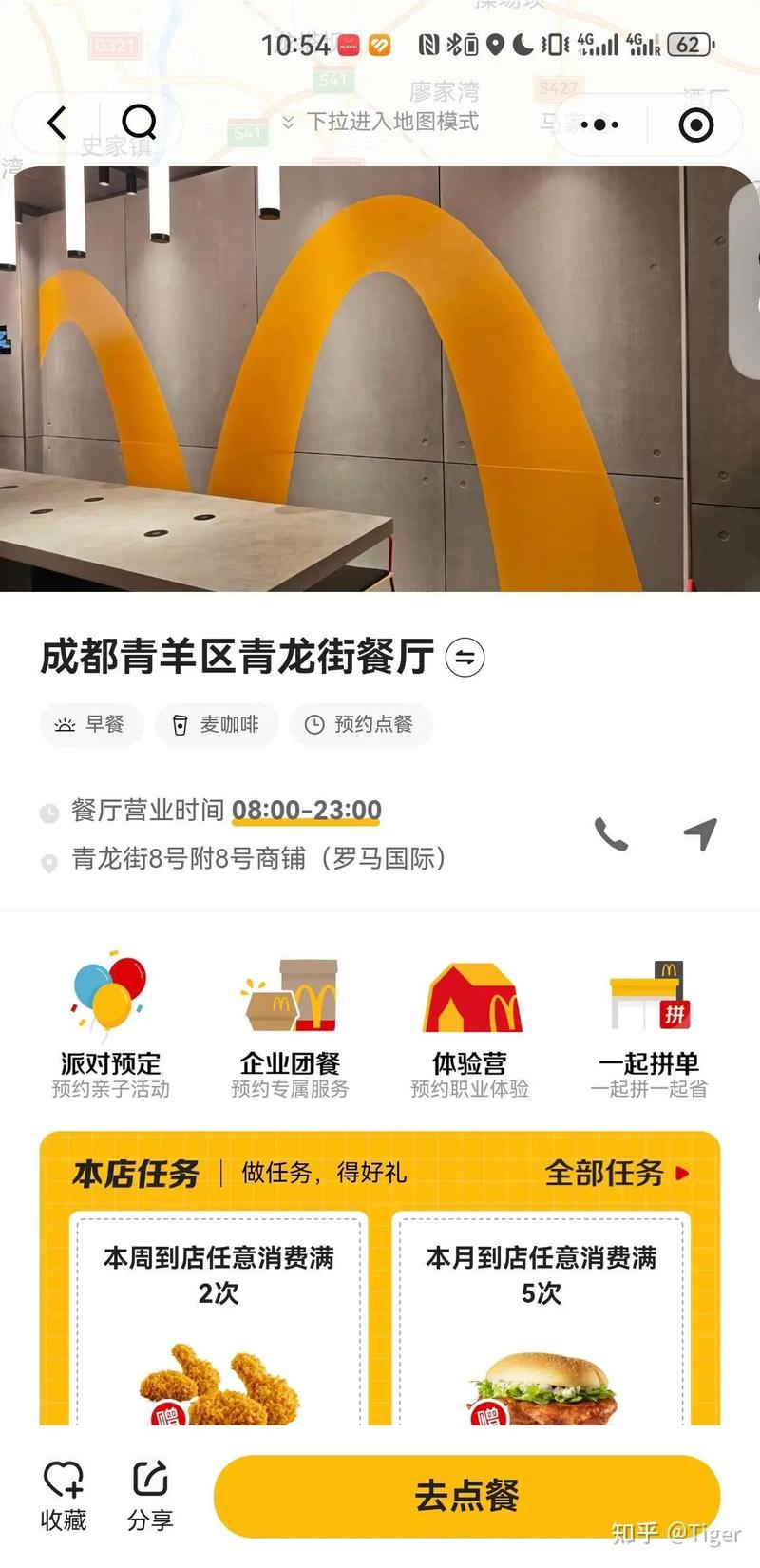Viewport: 760px width, 1568px height.
Task: Go back using the top-left arrow
Action: coord(58,123)
